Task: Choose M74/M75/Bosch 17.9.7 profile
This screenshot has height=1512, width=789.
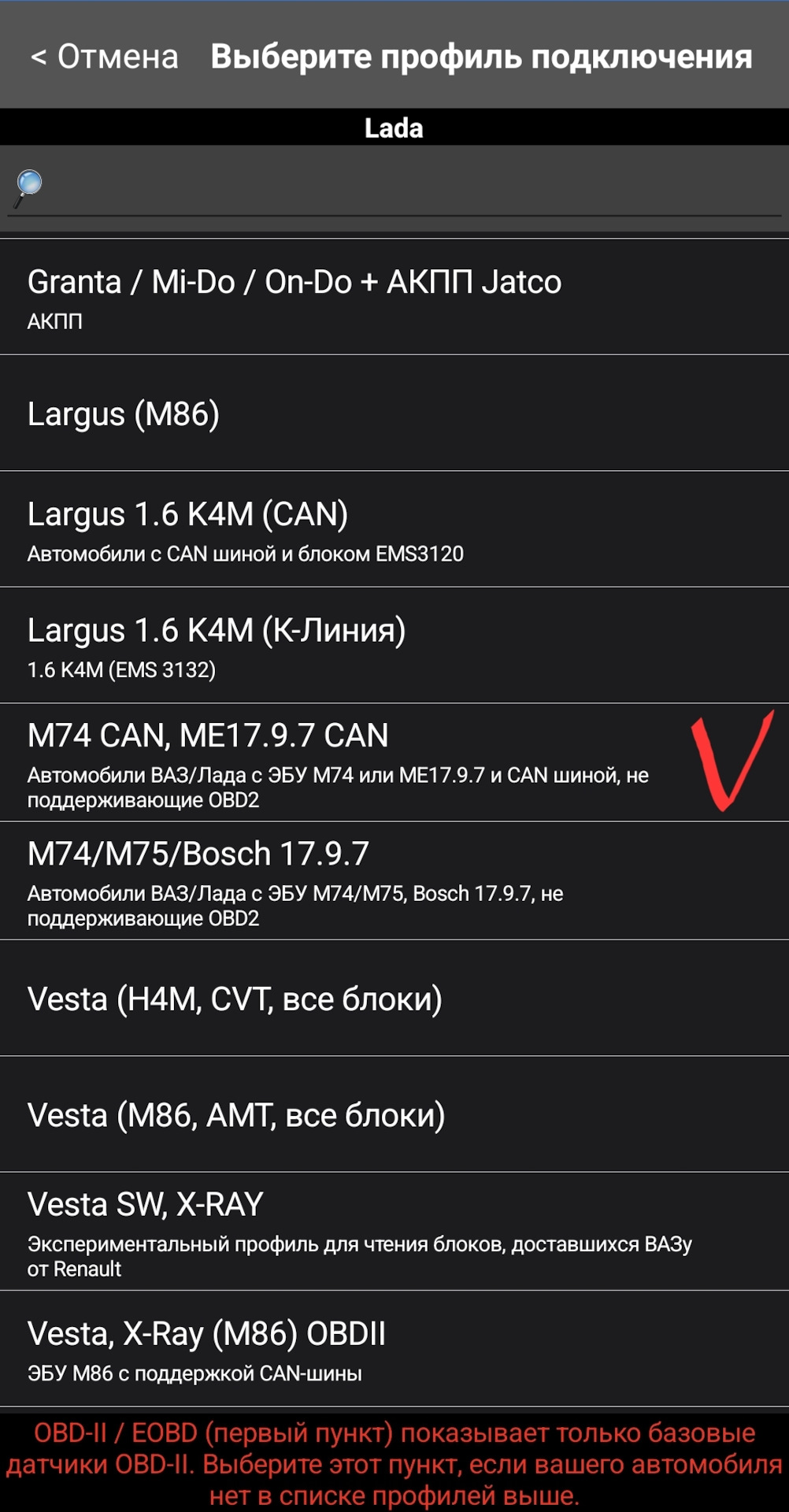Action: [394, 880]
